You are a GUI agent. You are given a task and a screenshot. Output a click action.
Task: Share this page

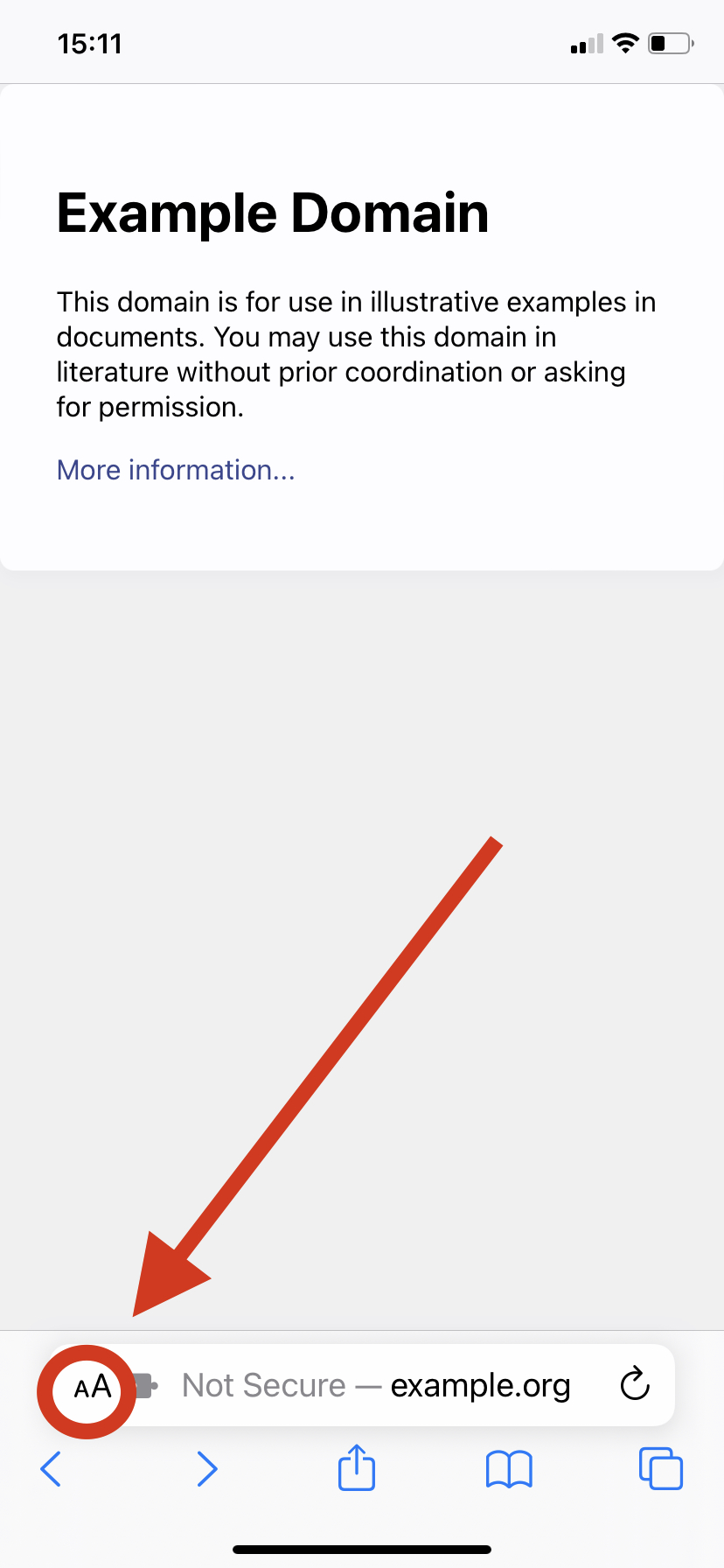click(x=357, y=1467)
